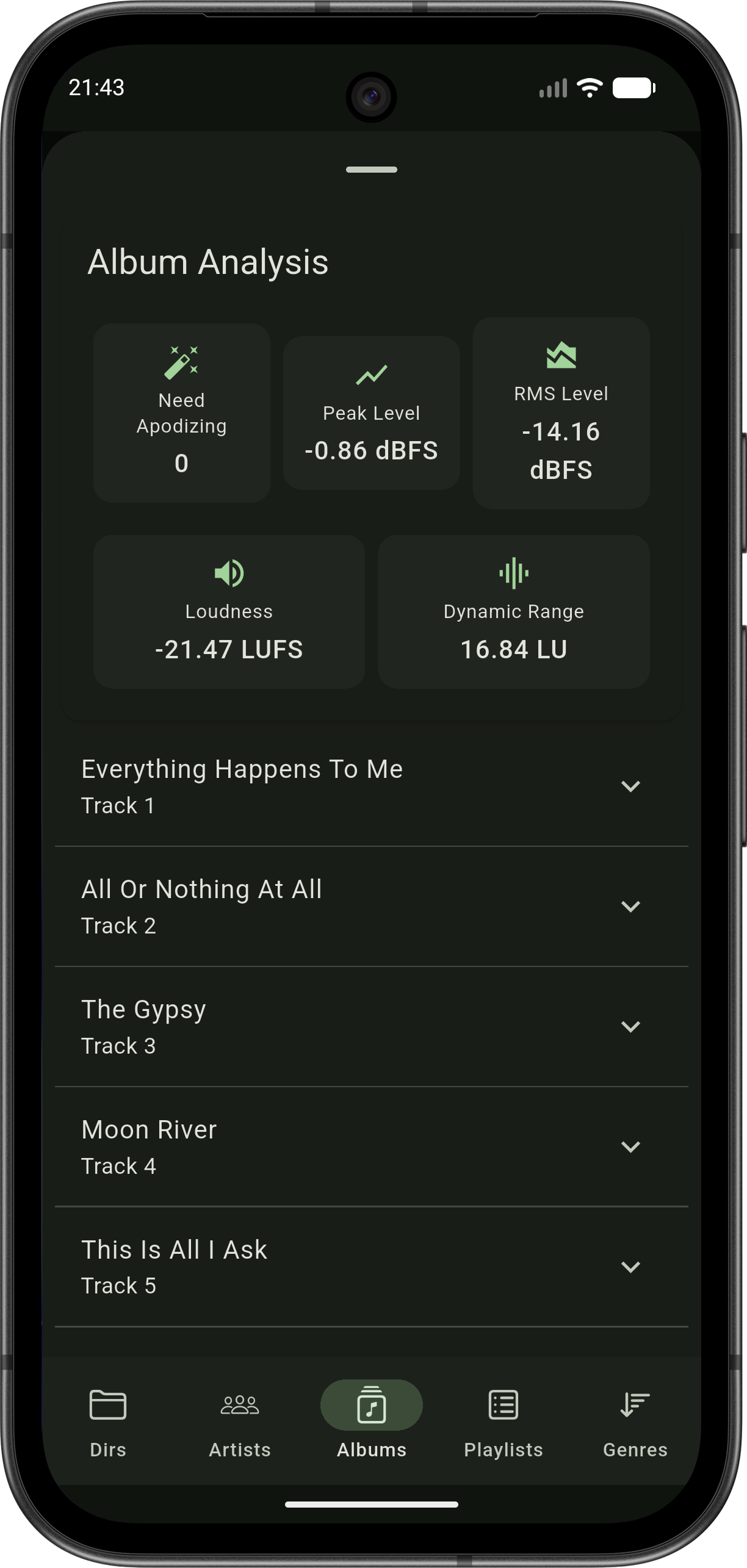Switch to the Playlists tab

pyautogui.click(x=502, y=1422)
